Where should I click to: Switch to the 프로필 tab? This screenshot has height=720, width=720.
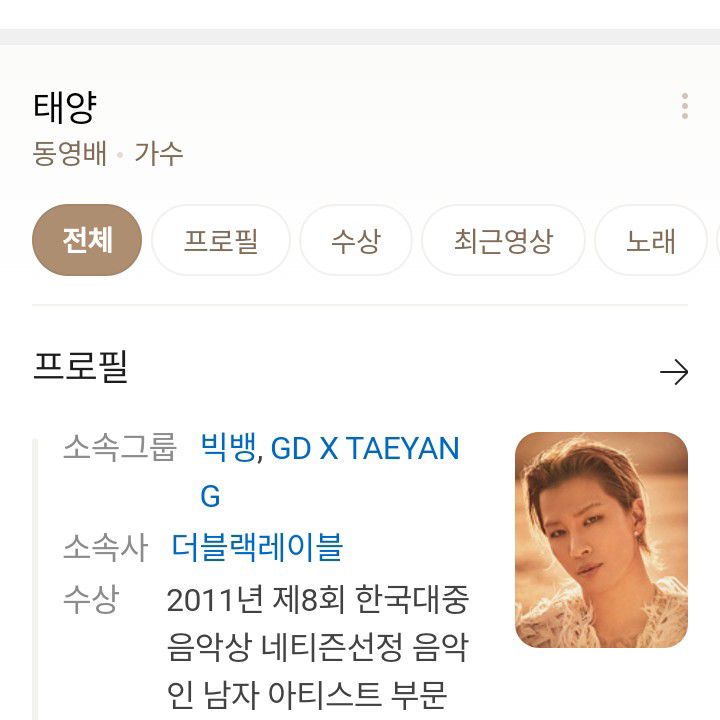click(x=221, y=240)
